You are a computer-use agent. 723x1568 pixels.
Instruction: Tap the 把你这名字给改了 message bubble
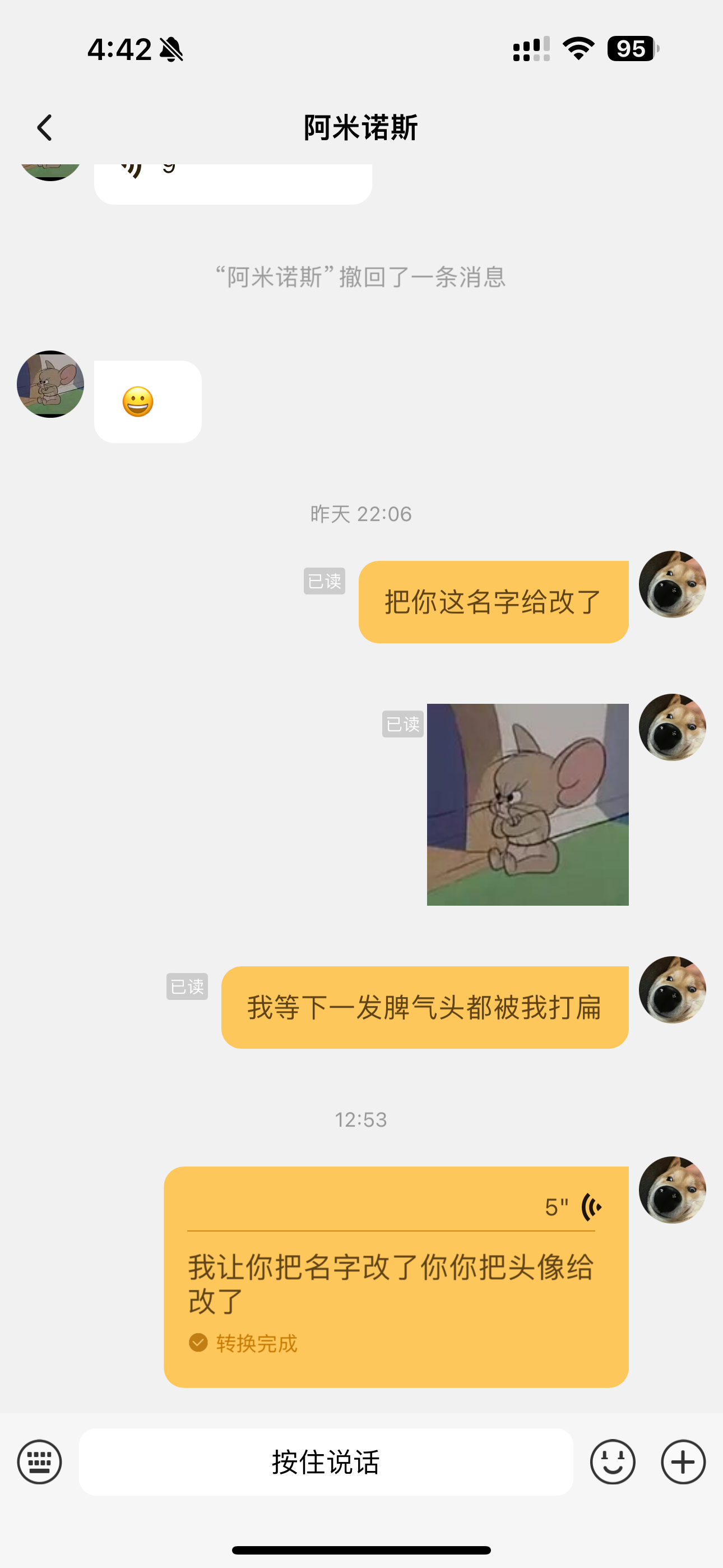(493, 601)
